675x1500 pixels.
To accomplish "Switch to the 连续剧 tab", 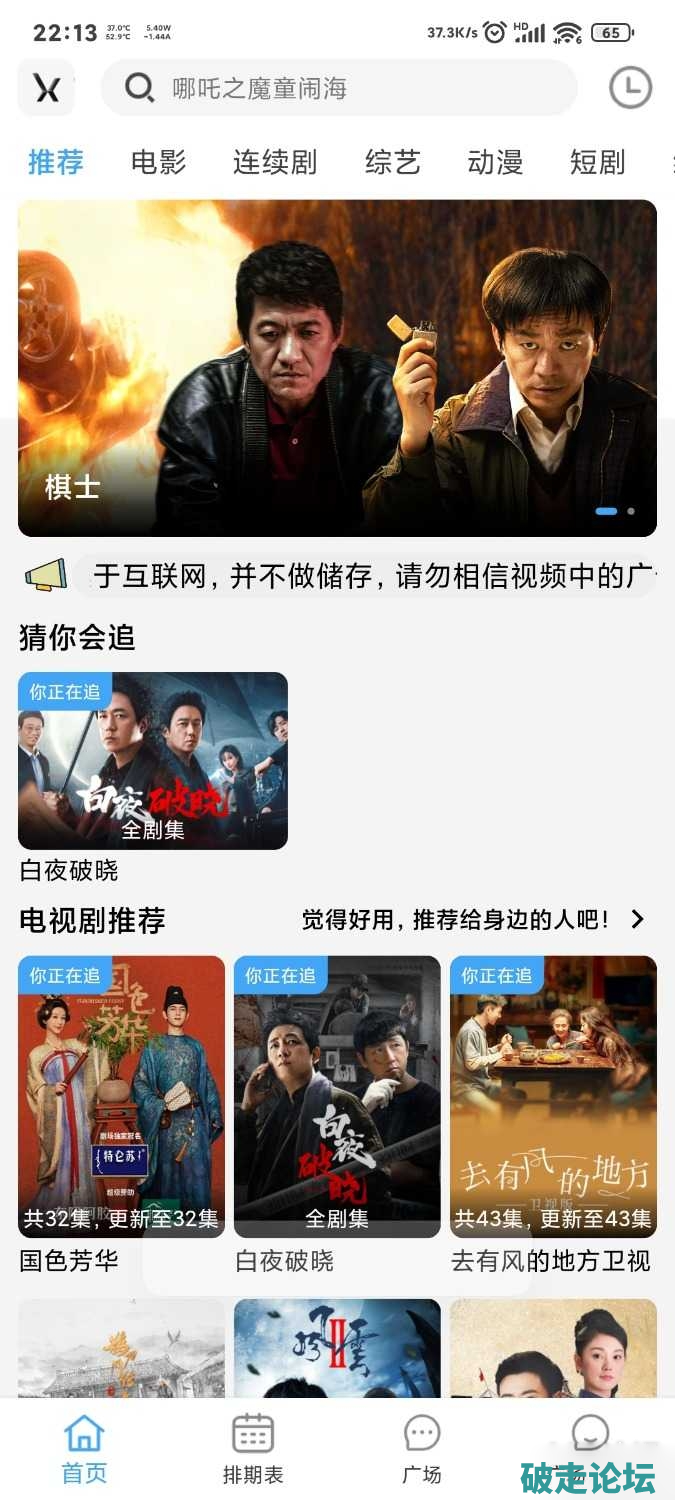I will 275,162.
